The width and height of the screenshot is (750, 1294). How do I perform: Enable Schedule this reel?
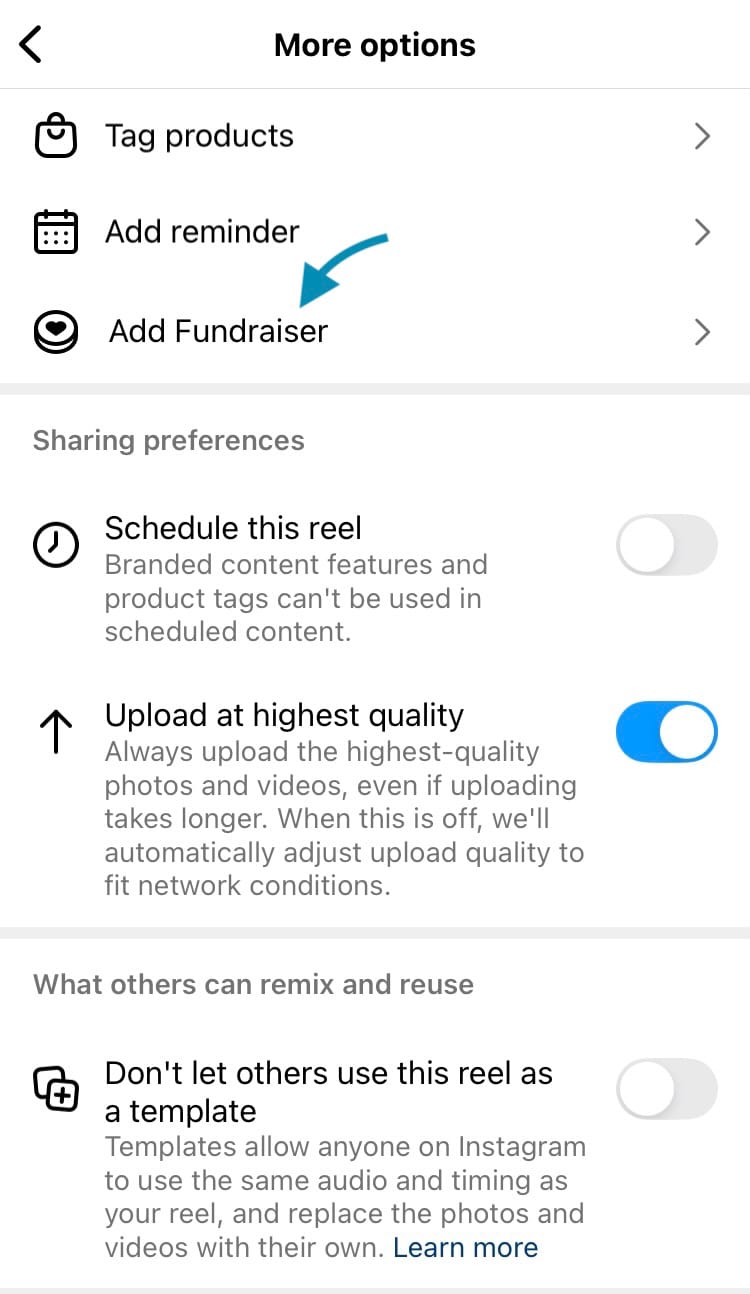pyautogui.click(x=667, y=545)
